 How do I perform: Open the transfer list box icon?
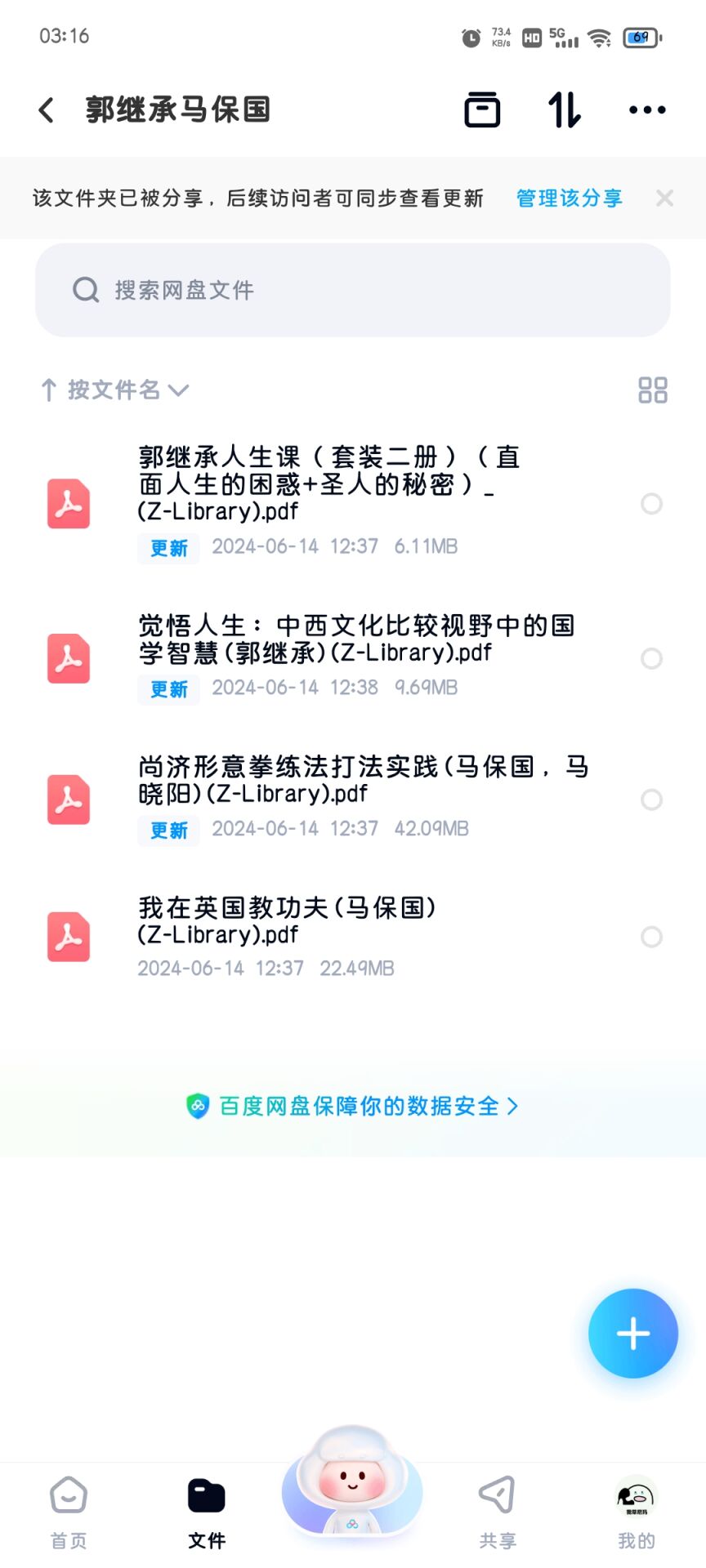[482, 109]
